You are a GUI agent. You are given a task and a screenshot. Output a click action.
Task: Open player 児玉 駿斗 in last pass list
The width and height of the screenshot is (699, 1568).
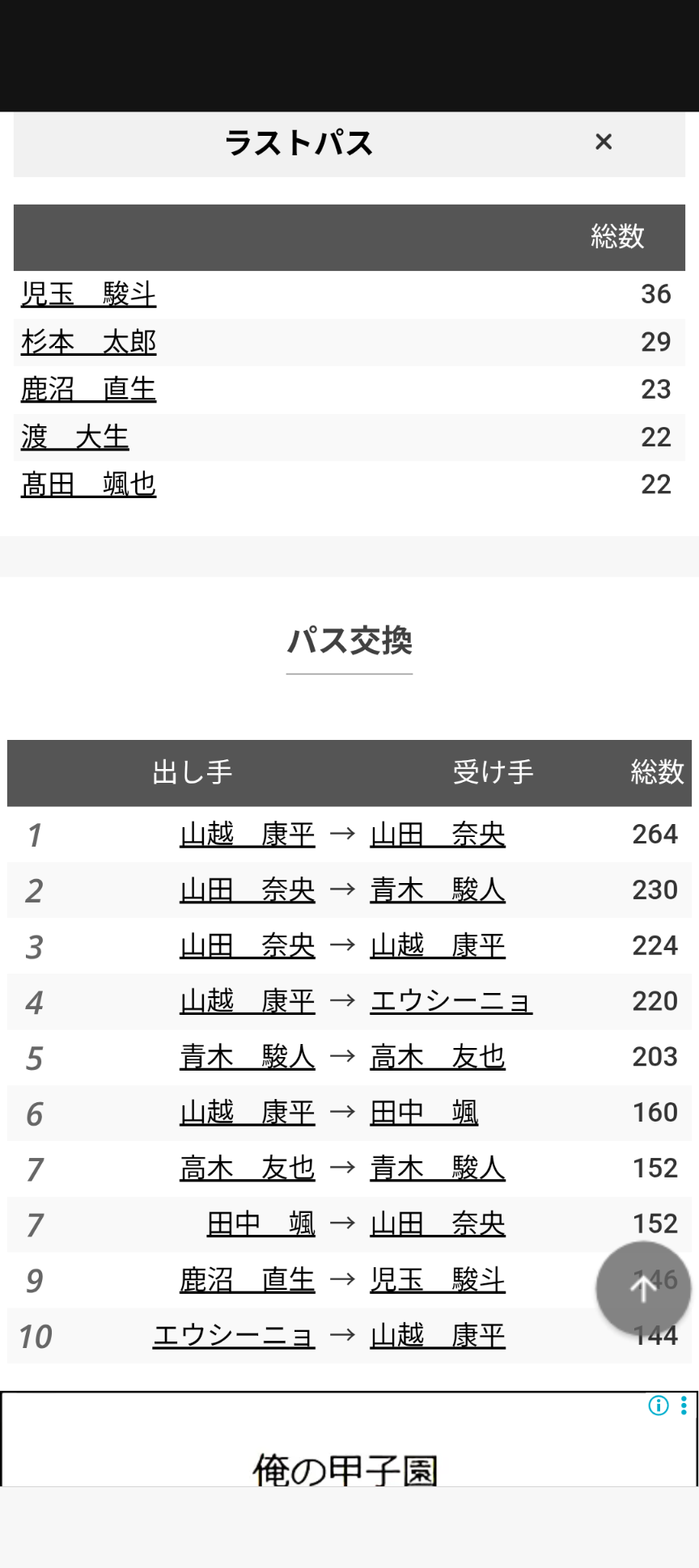[88, 294]
